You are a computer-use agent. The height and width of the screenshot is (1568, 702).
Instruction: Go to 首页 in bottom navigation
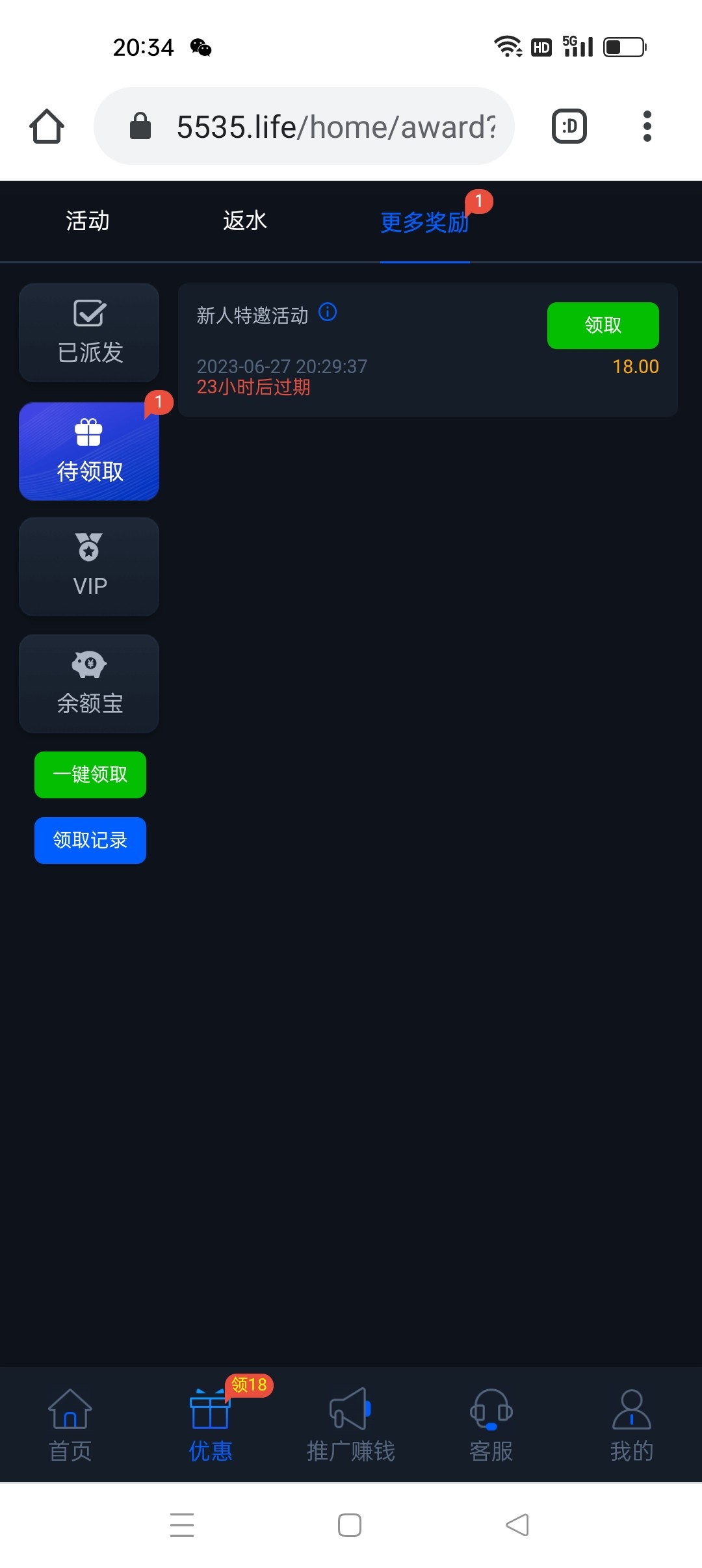point(70,1425)
